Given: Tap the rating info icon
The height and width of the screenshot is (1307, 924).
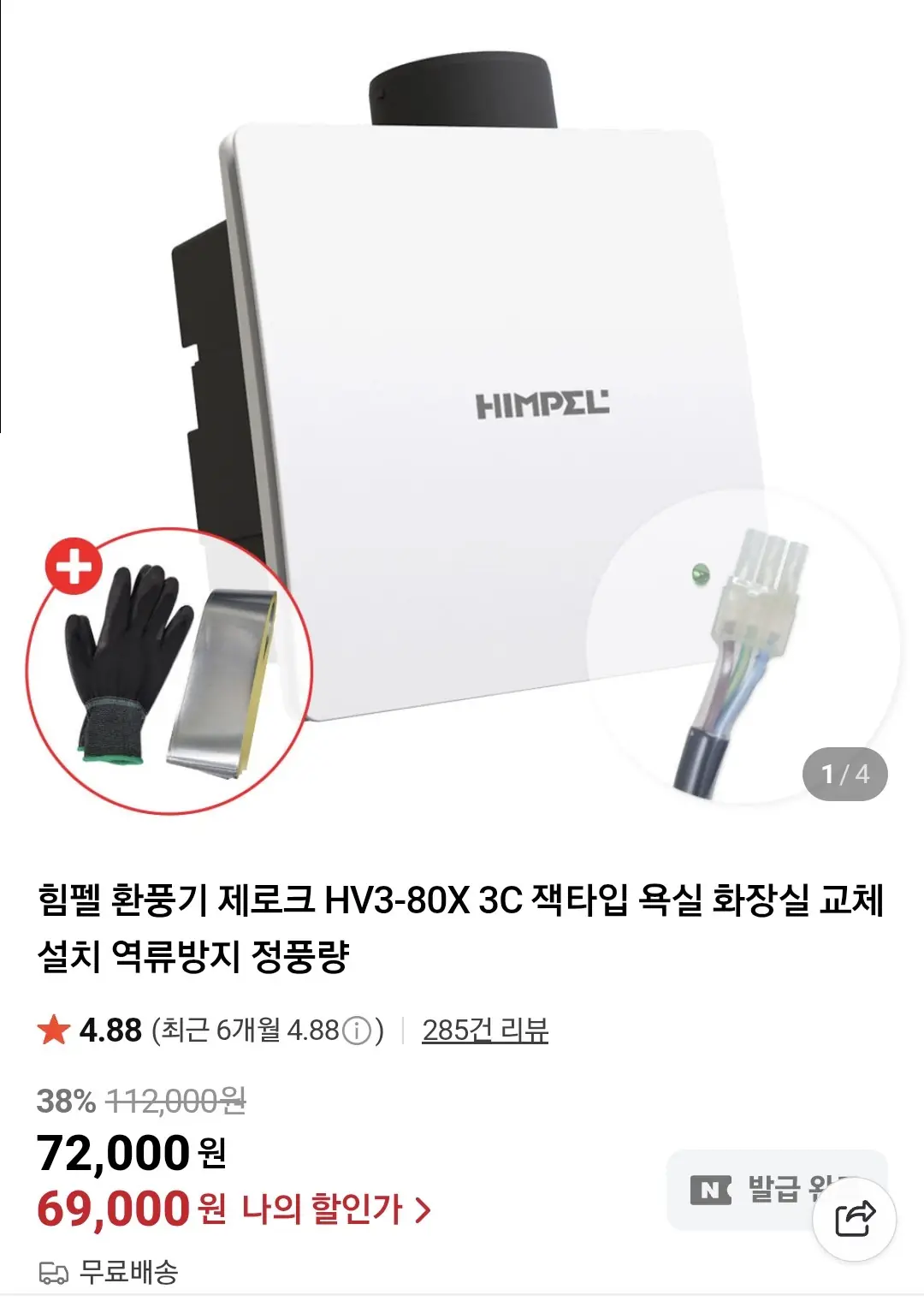Looking at the screenshot, I should pyautogui.click(x=357, y=1031).
